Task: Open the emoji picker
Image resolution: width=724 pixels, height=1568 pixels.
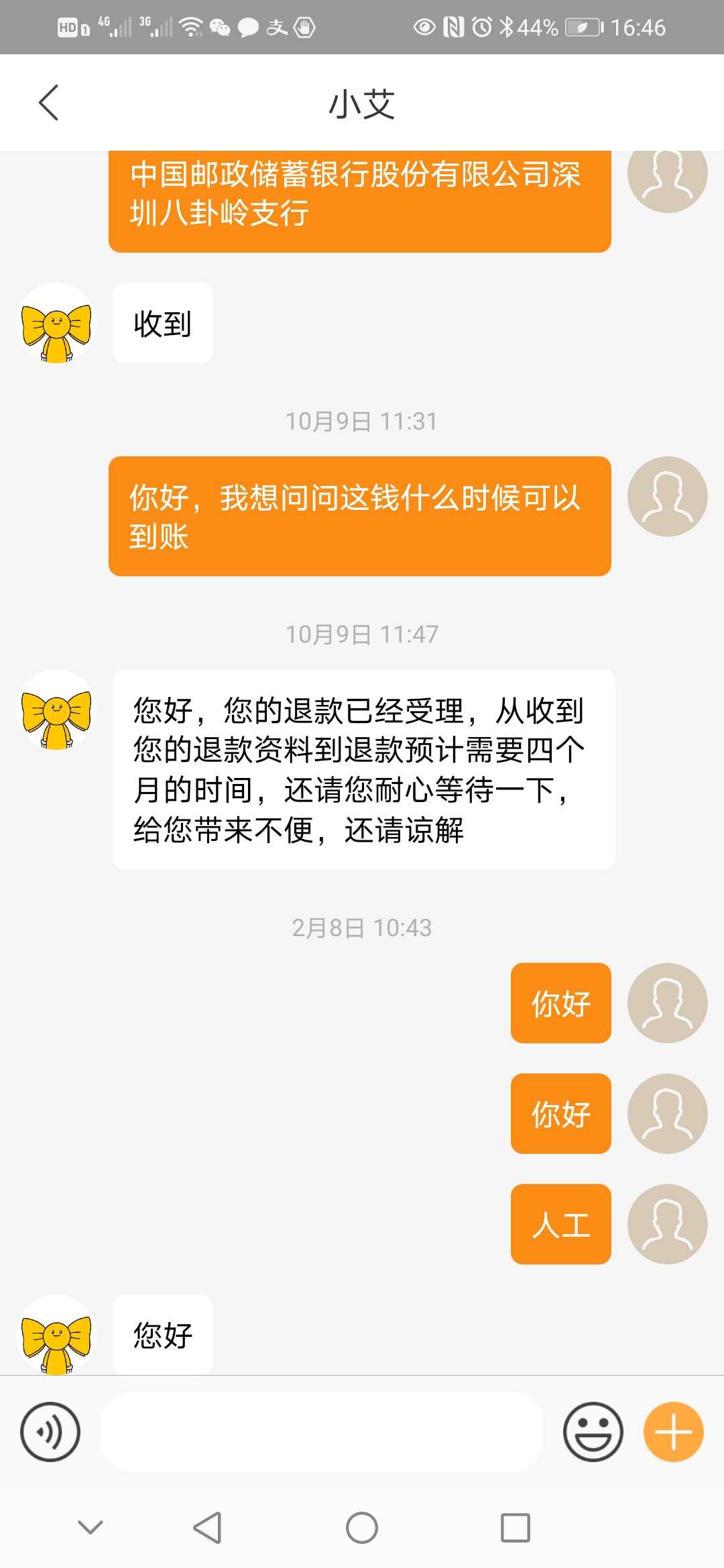Action: [x=593, y=1431]
